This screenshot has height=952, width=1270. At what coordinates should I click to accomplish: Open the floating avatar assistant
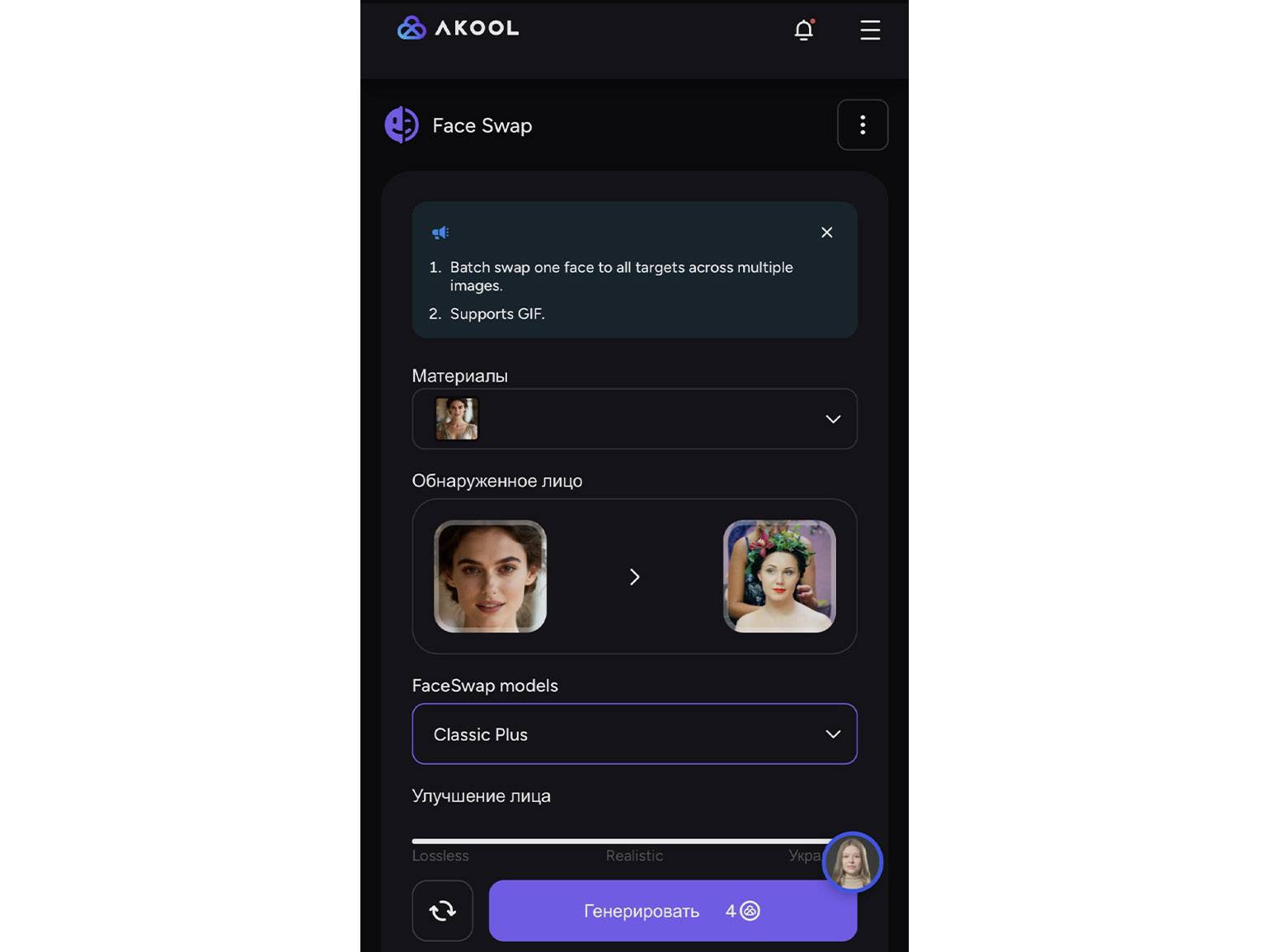853,862
